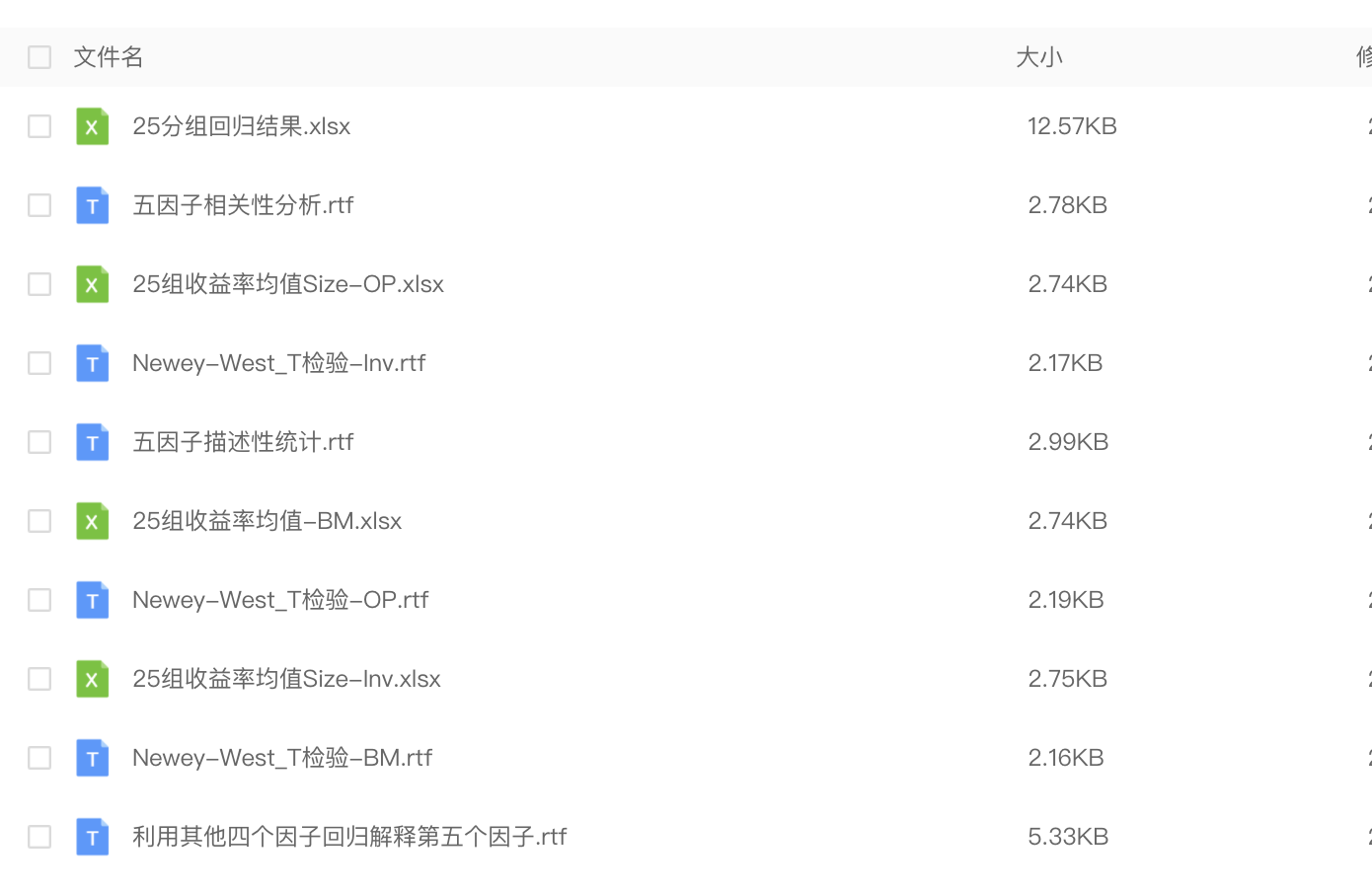1372x894 pixels.
Task: Open 25组收益率均值Size-Inv.xlsx
Action: [286, 679]
